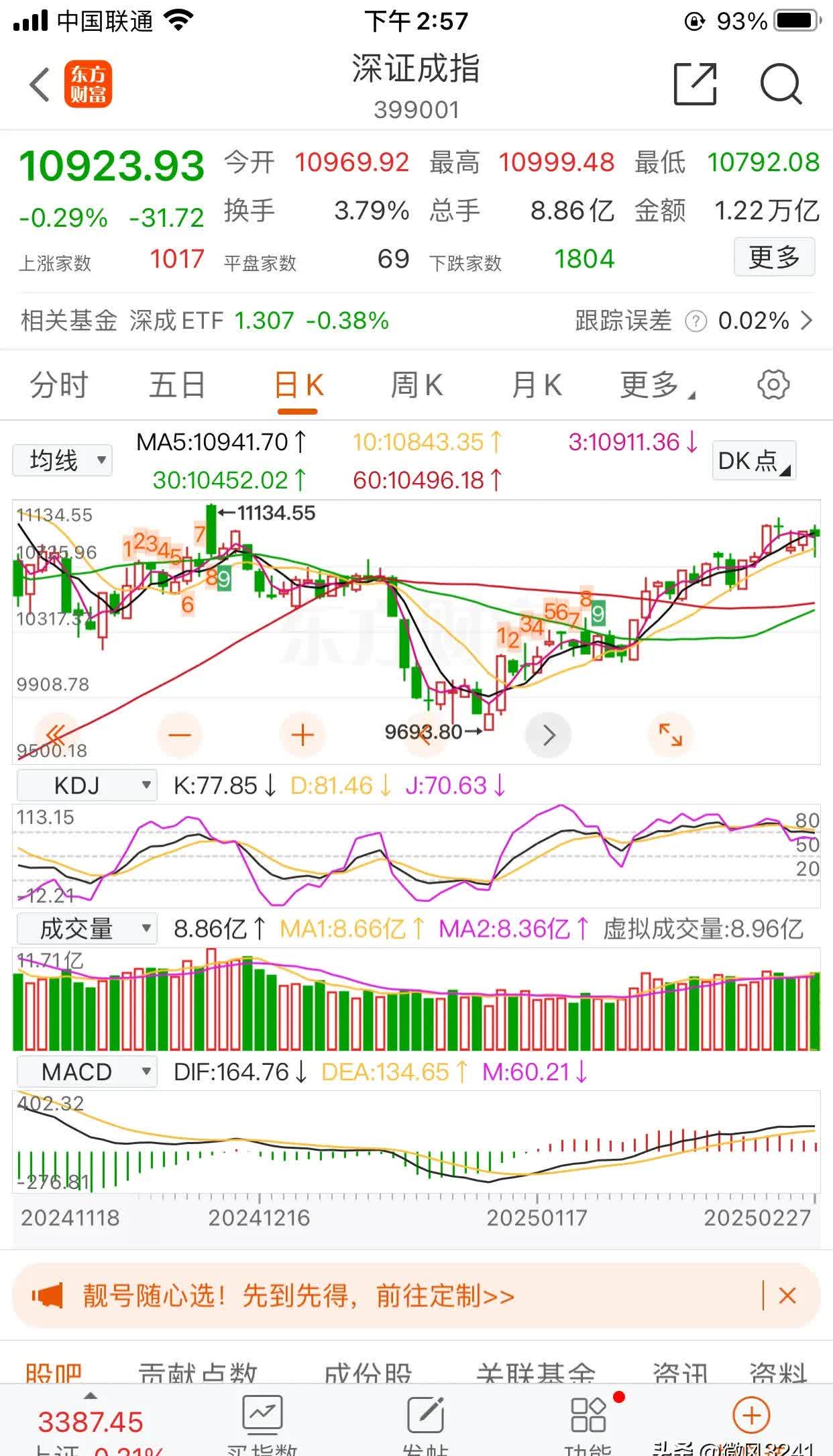
Task: Open the related 深成ETF fund row
Action: pyautogui.click(x=416, y=321)
